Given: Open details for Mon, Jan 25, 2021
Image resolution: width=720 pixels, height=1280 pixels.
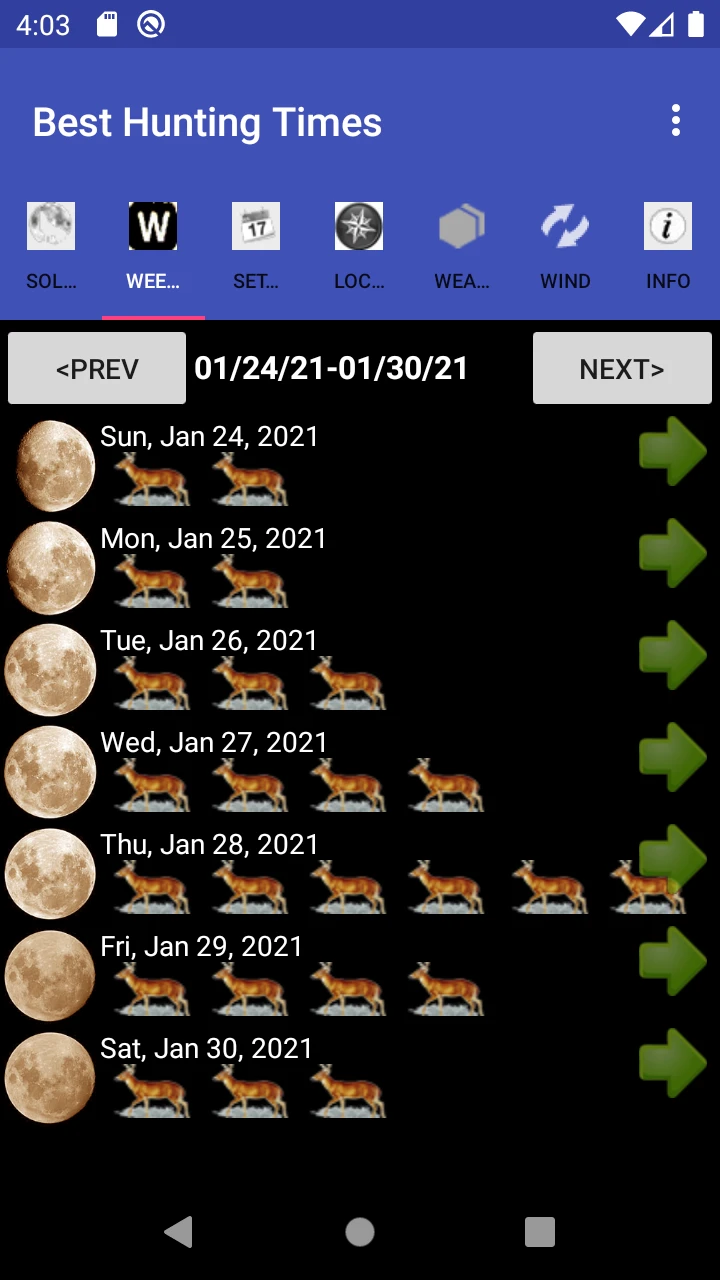Looking at the screenshot, I should point(673,553).
